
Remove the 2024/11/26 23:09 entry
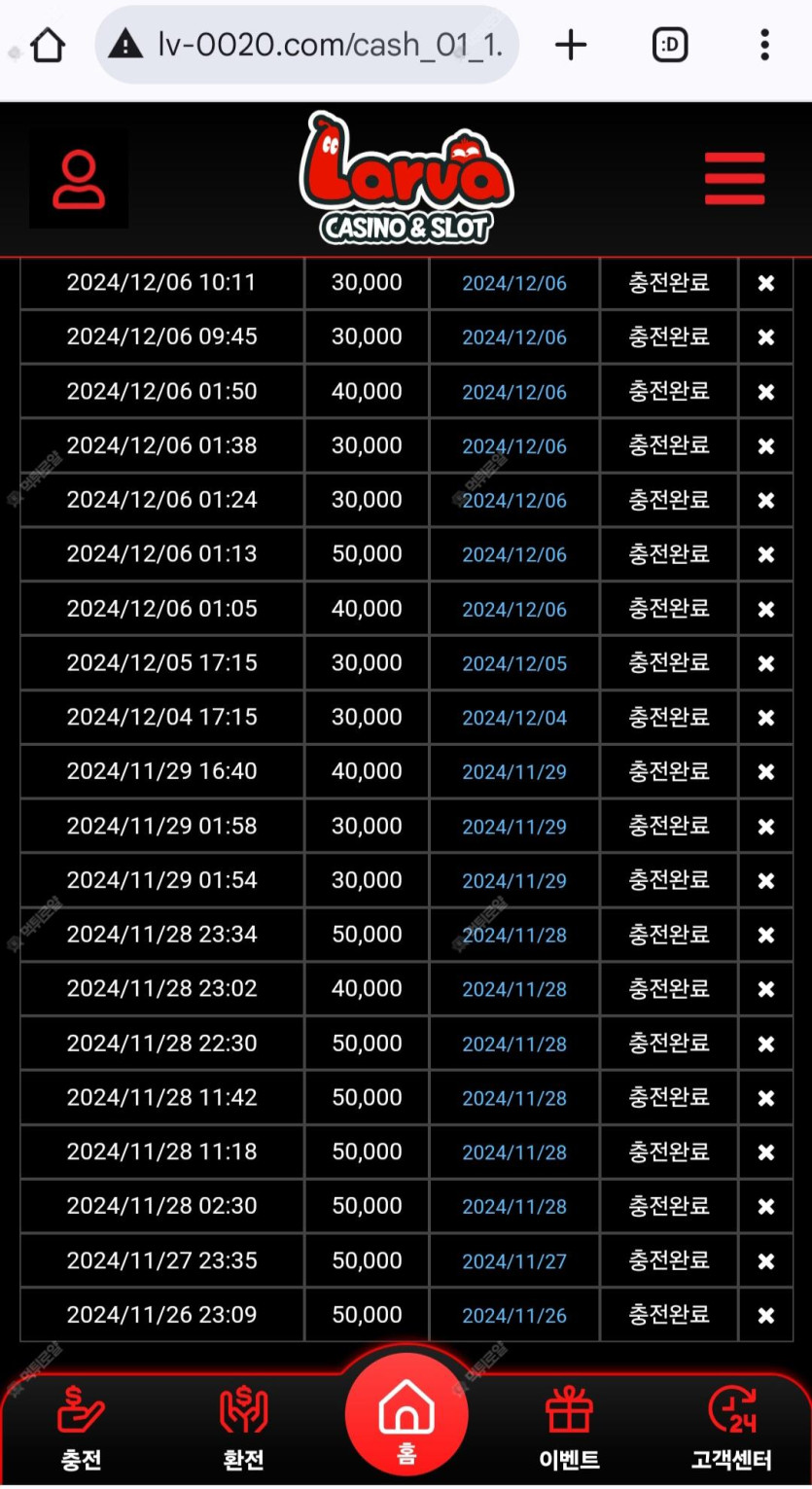pyautogui.click(x=766, y=1315)
